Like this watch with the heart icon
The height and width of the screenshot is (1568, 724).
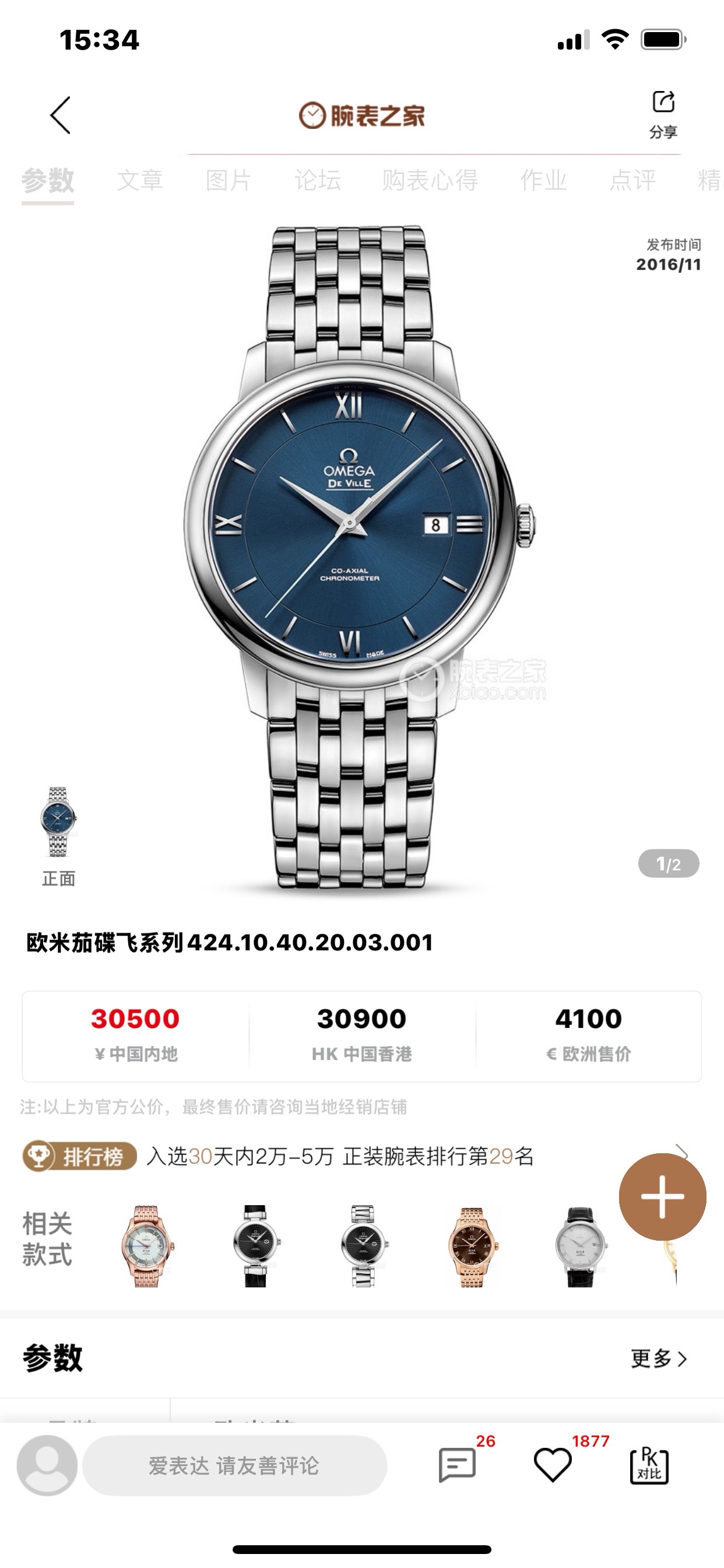tap(553, 1464)
